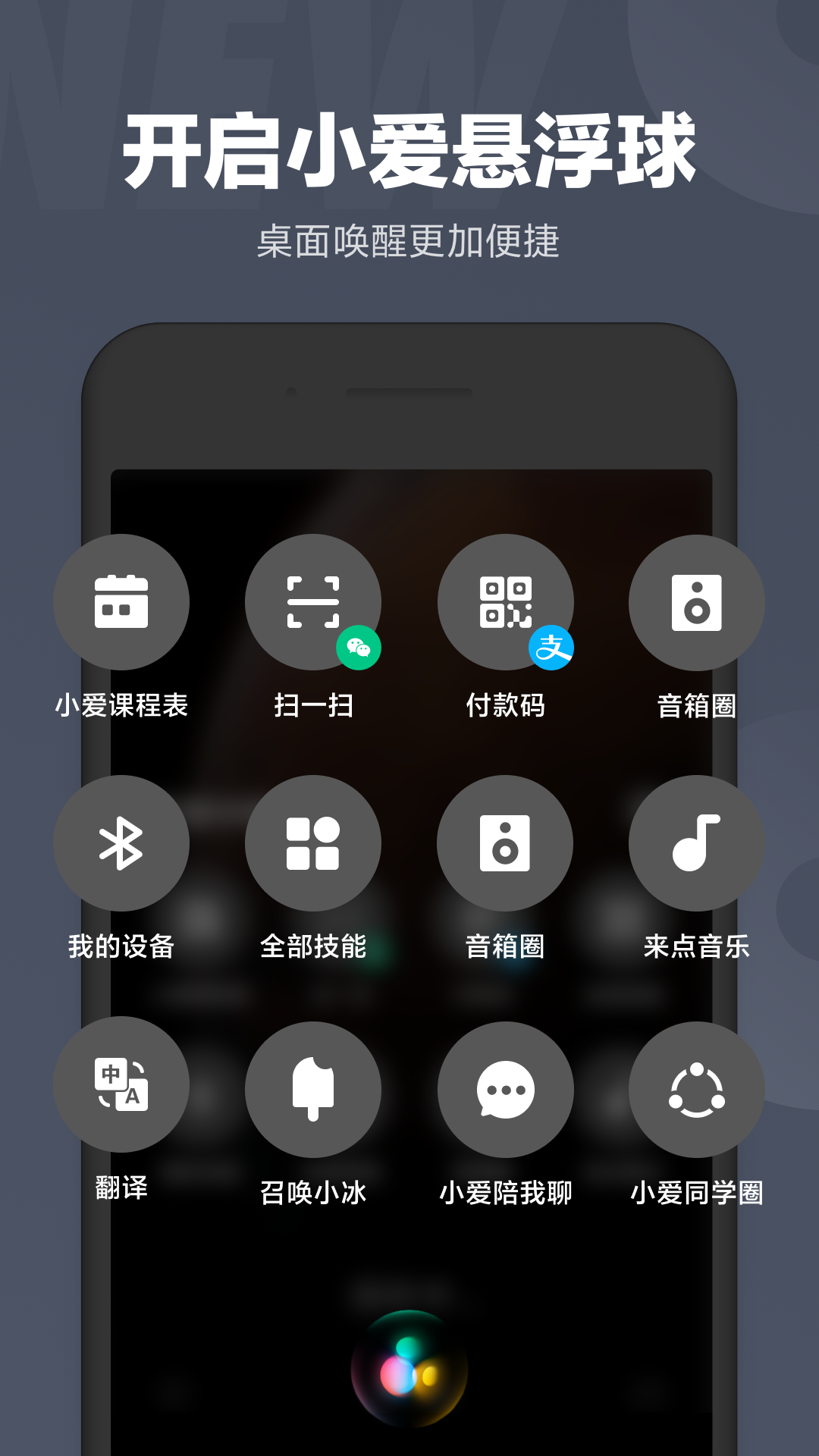Open the 小爱课程表 calendar shortcut
Screen dimensions: 819x1456
pos(121,601)
